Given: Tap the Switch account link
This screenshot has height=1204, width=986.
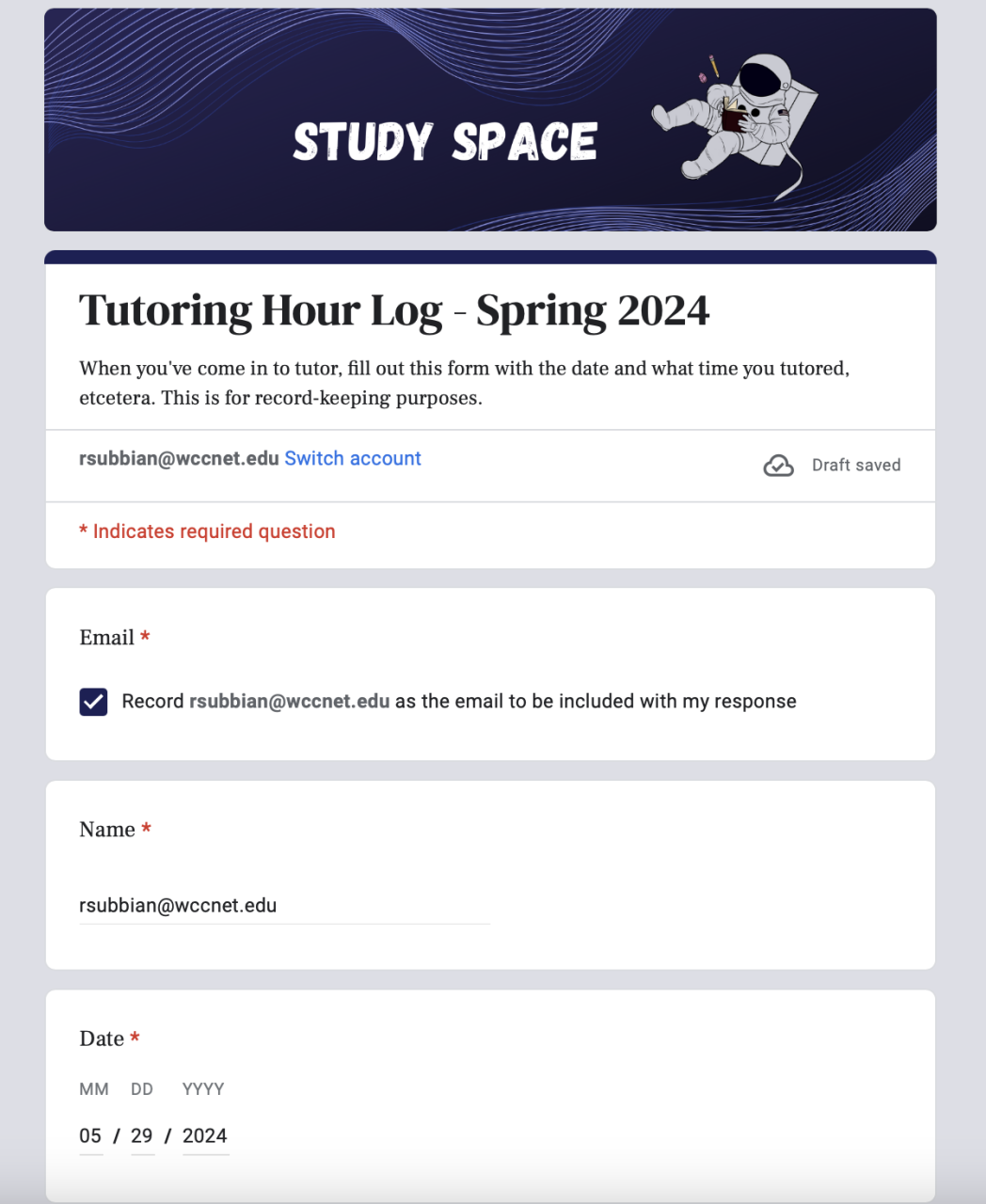Looking at the screenshot, I should pos(353,458).
